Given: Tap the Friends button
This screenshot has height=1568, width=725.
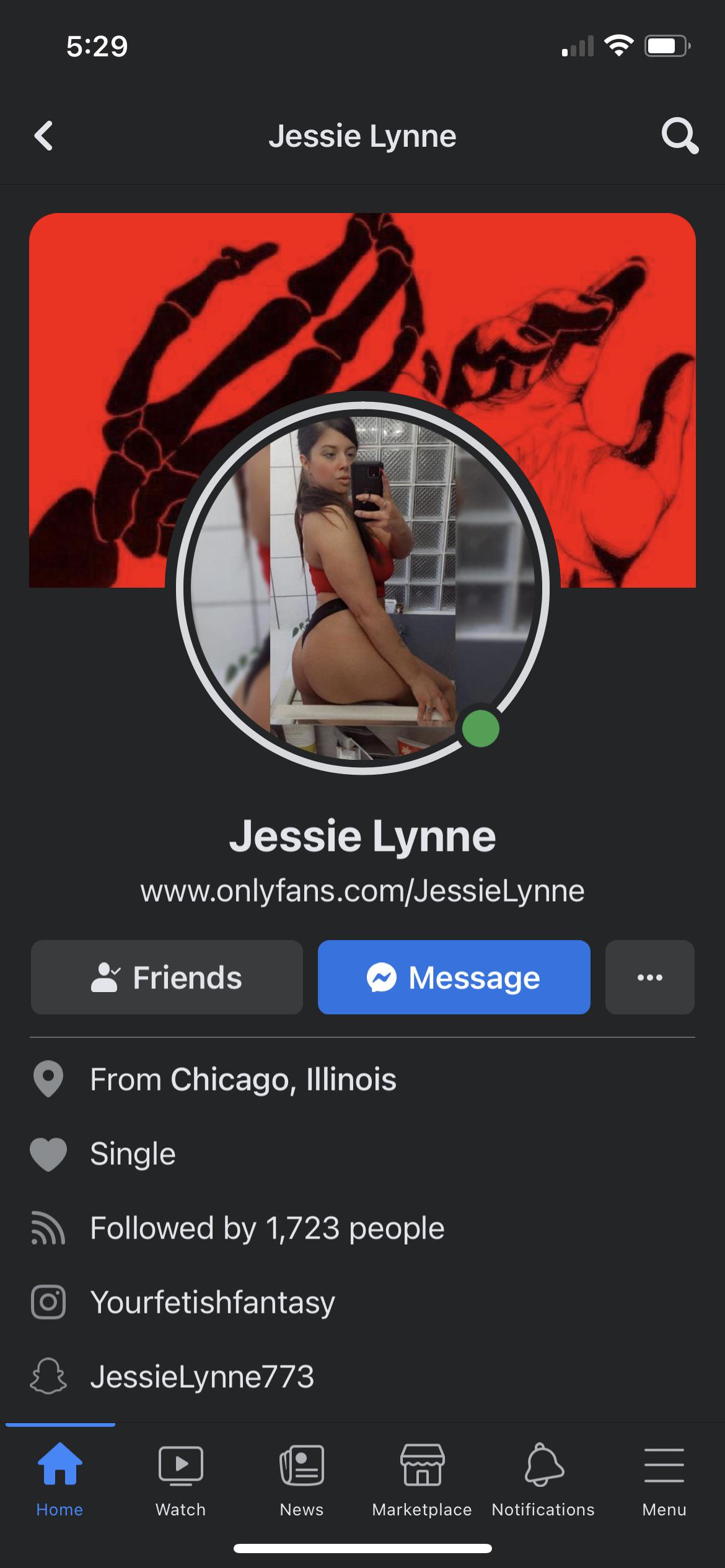Looking at the screenshot, I should 167,977.
